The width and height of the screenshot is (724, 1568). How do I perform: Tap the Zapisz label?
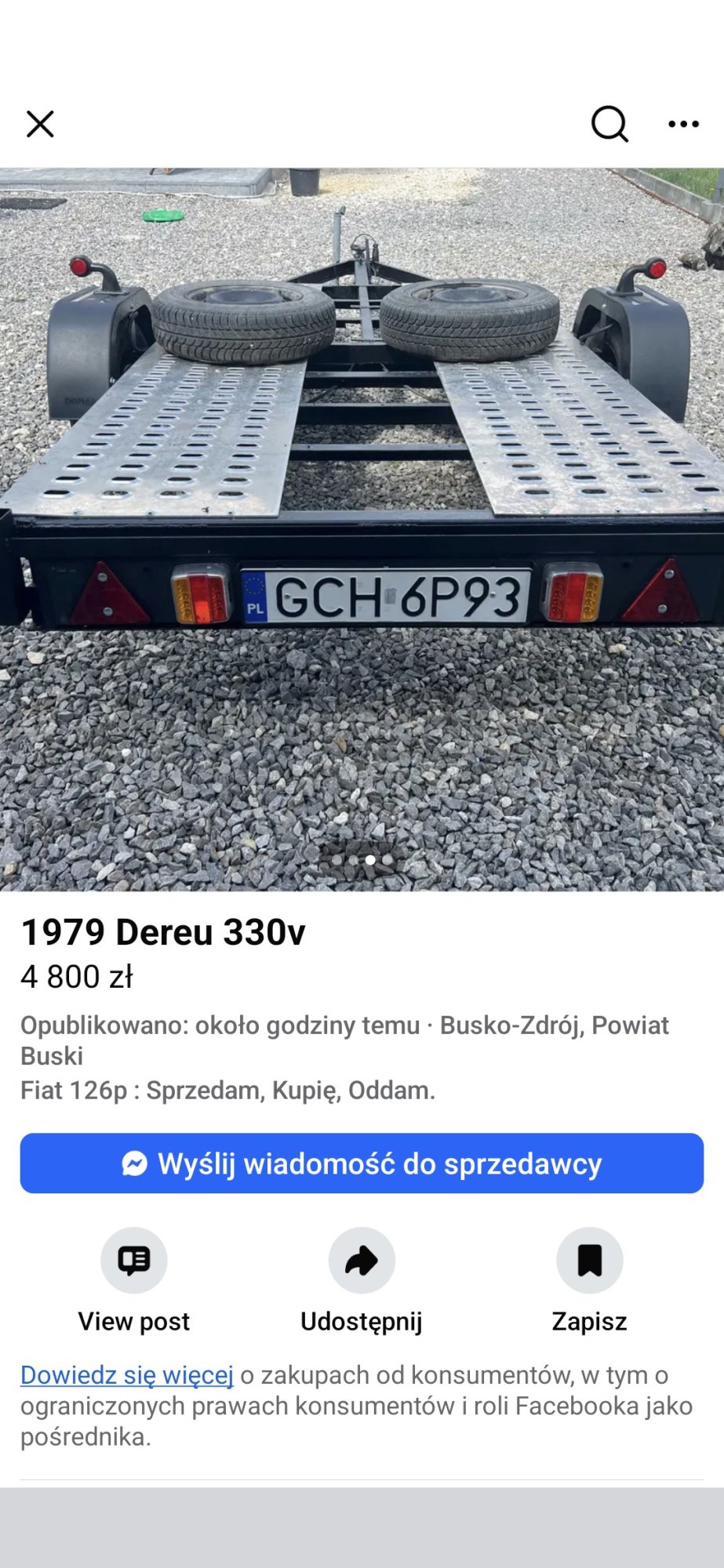point(589,1321)
